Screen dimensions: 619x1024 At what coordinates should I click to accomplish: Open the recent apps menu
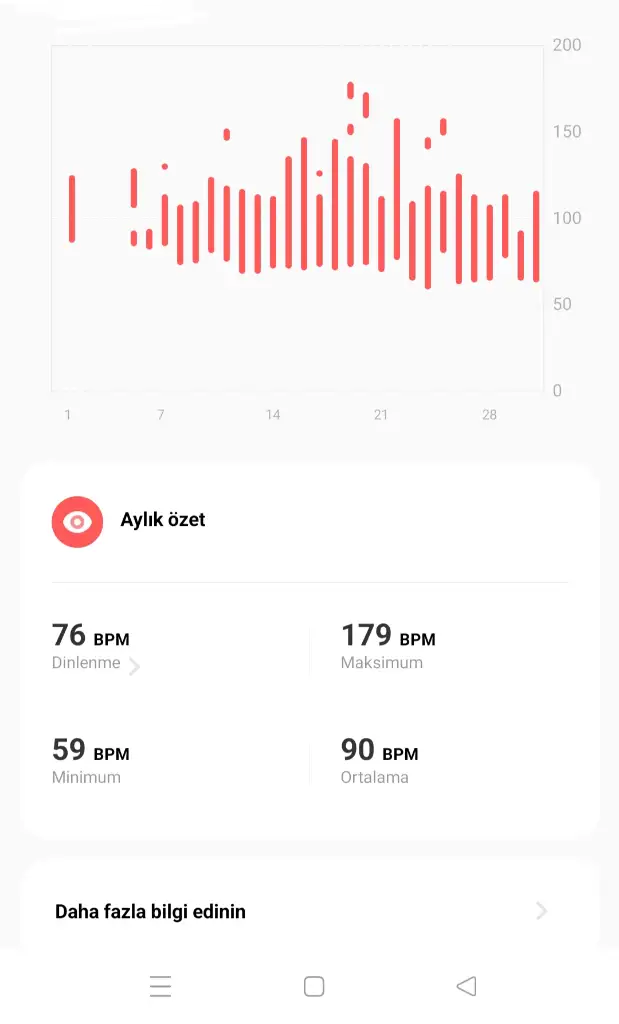[x=160, y=986]
